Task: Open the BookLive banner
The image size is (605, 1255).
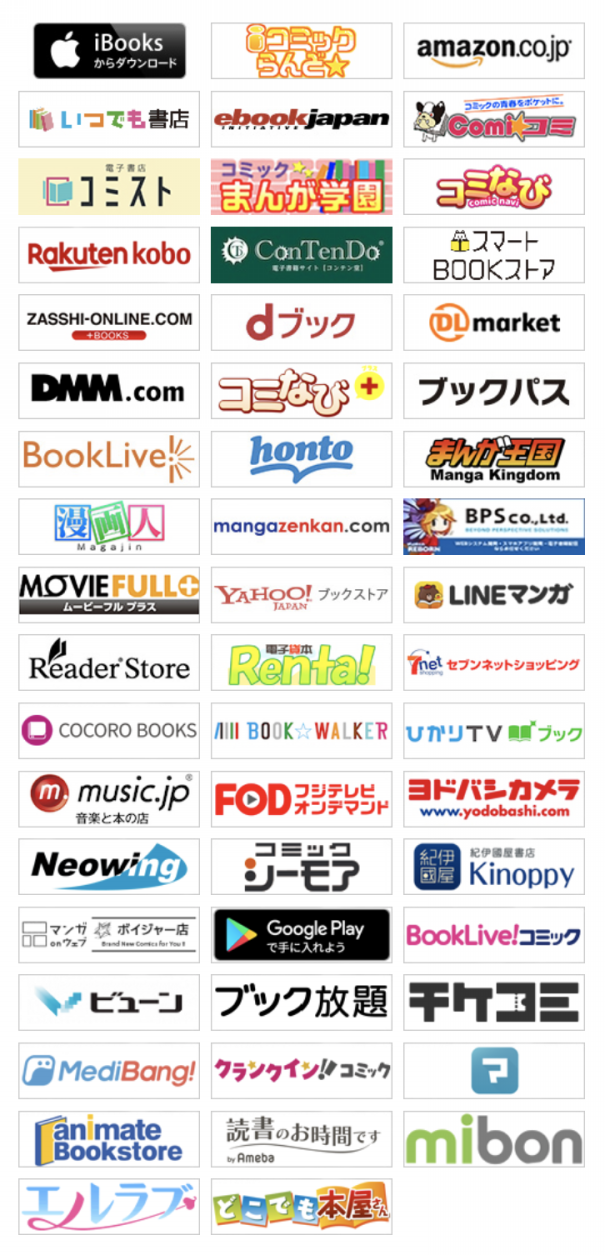Action: point(109,458)
